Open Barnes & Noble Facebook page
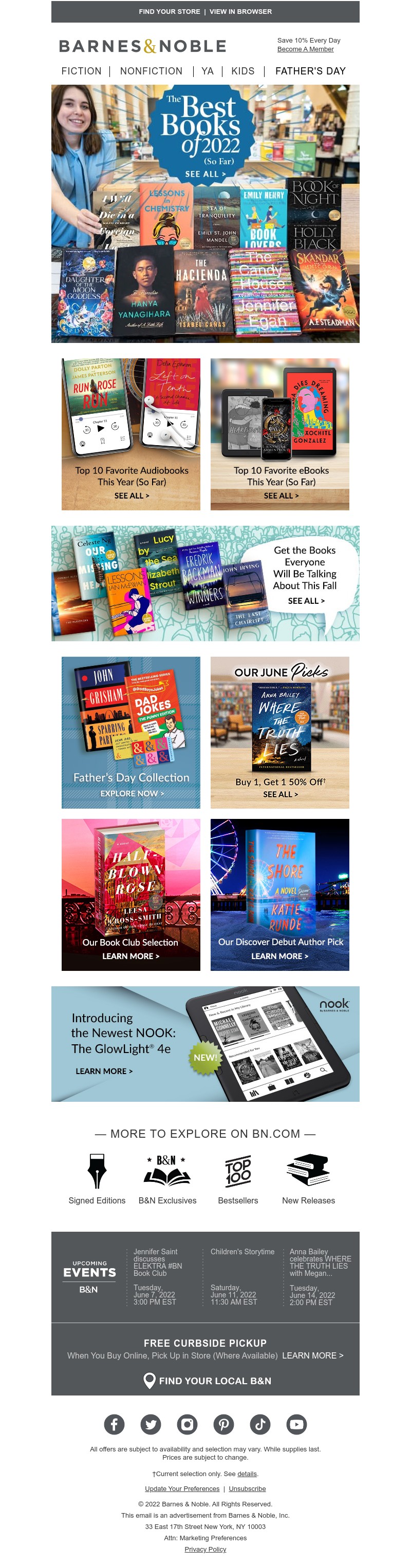411x1568 pixels. coord(114,1424)
